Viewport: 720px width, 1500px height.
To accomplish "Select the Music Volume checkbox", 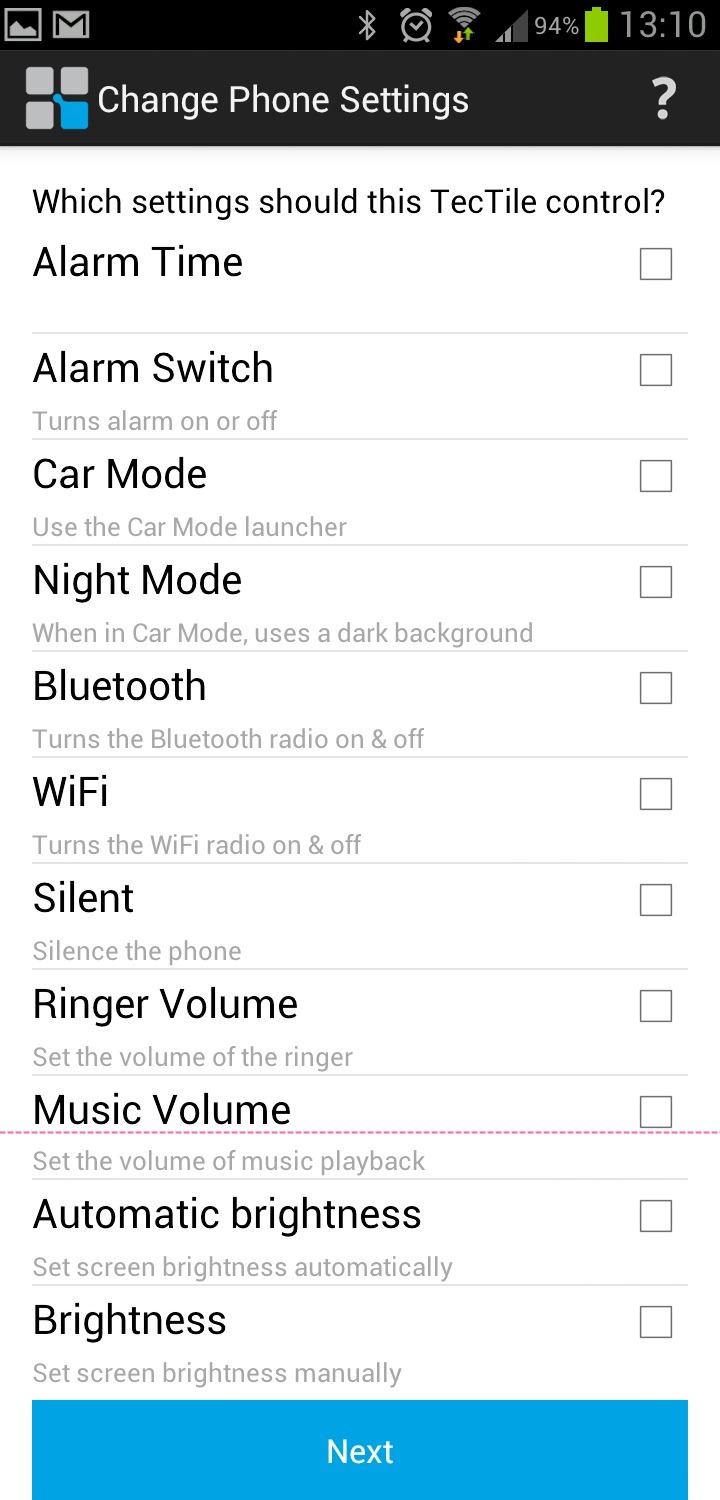I will pos(656,1111).
